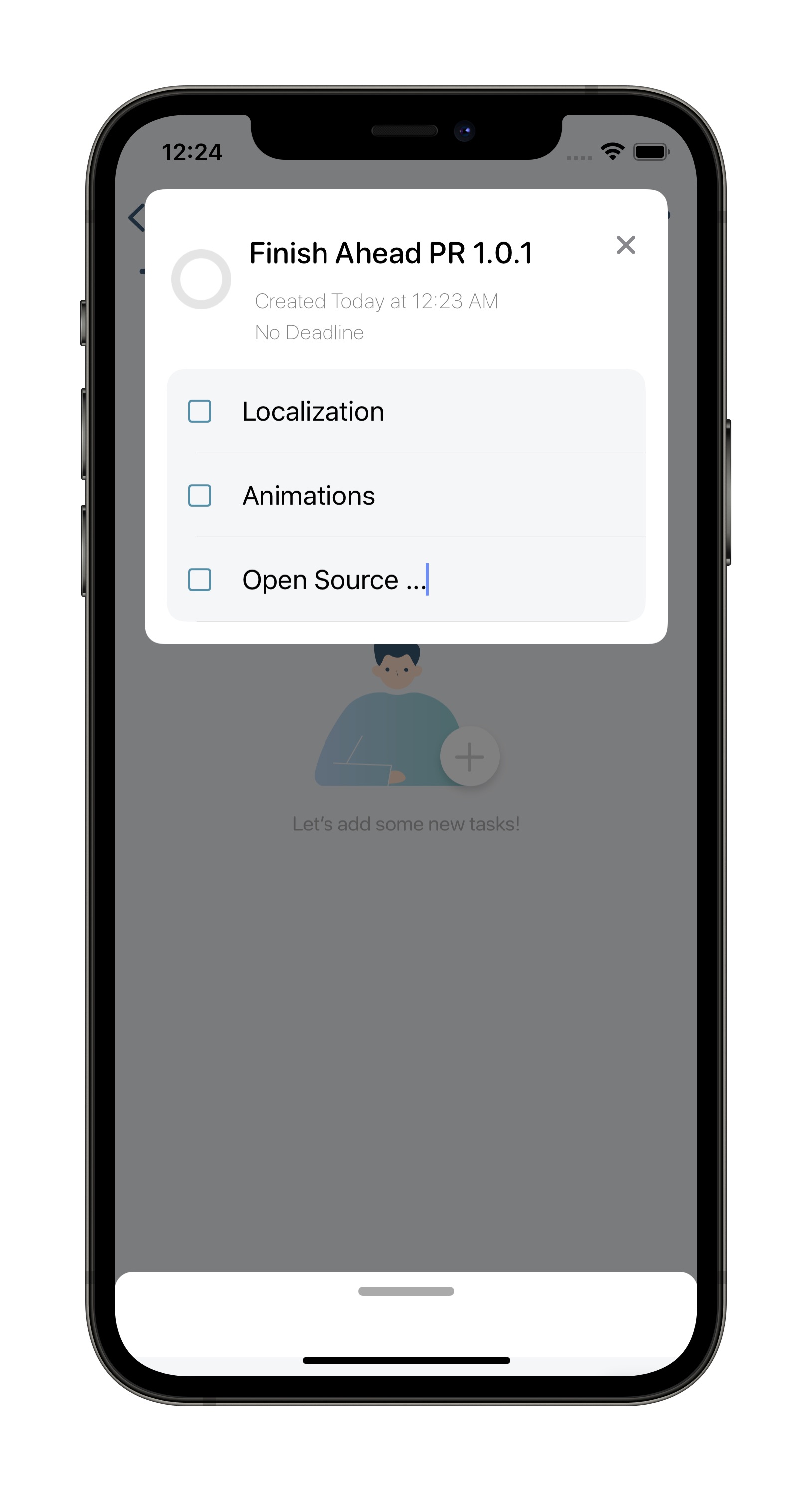This screenshot has height=1492, width=812.
Task: Check the Open Source subtask box
Action: (x=200, y=580)
